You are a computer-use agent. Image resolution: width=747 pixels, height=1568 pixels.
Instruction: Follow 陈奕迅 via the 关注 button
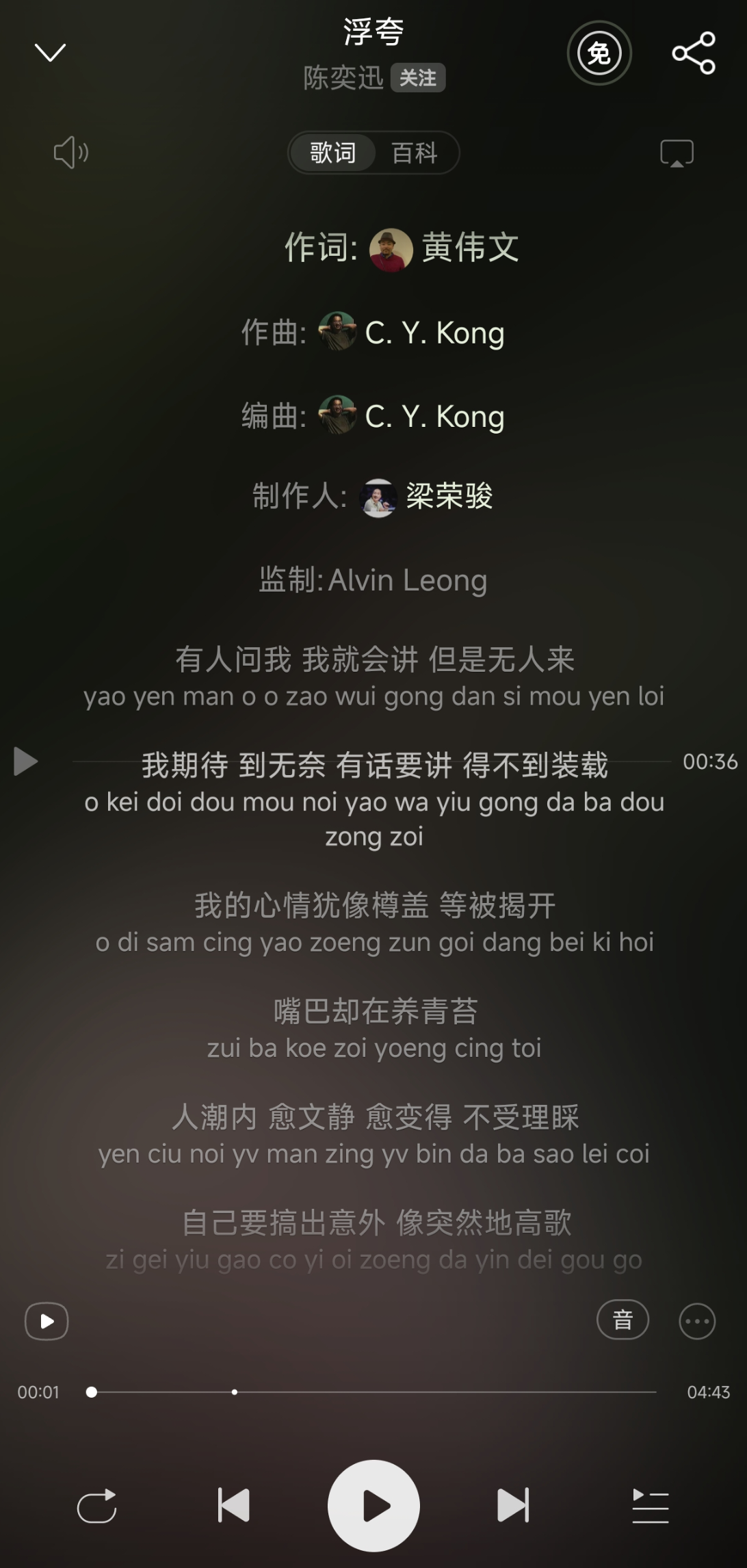tap(419, 78)
